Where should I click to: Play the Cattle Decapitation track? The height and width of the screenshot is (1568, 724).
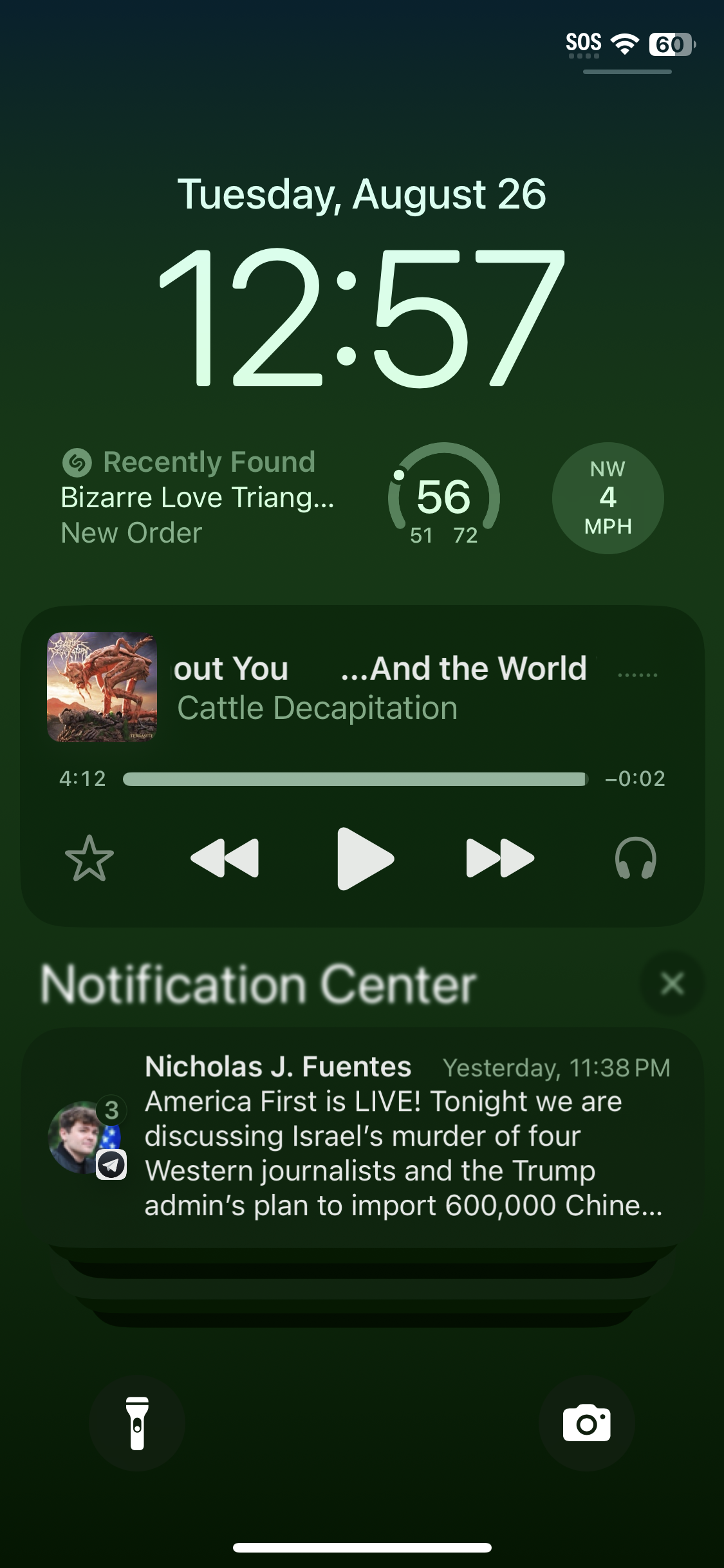point(365,858)
